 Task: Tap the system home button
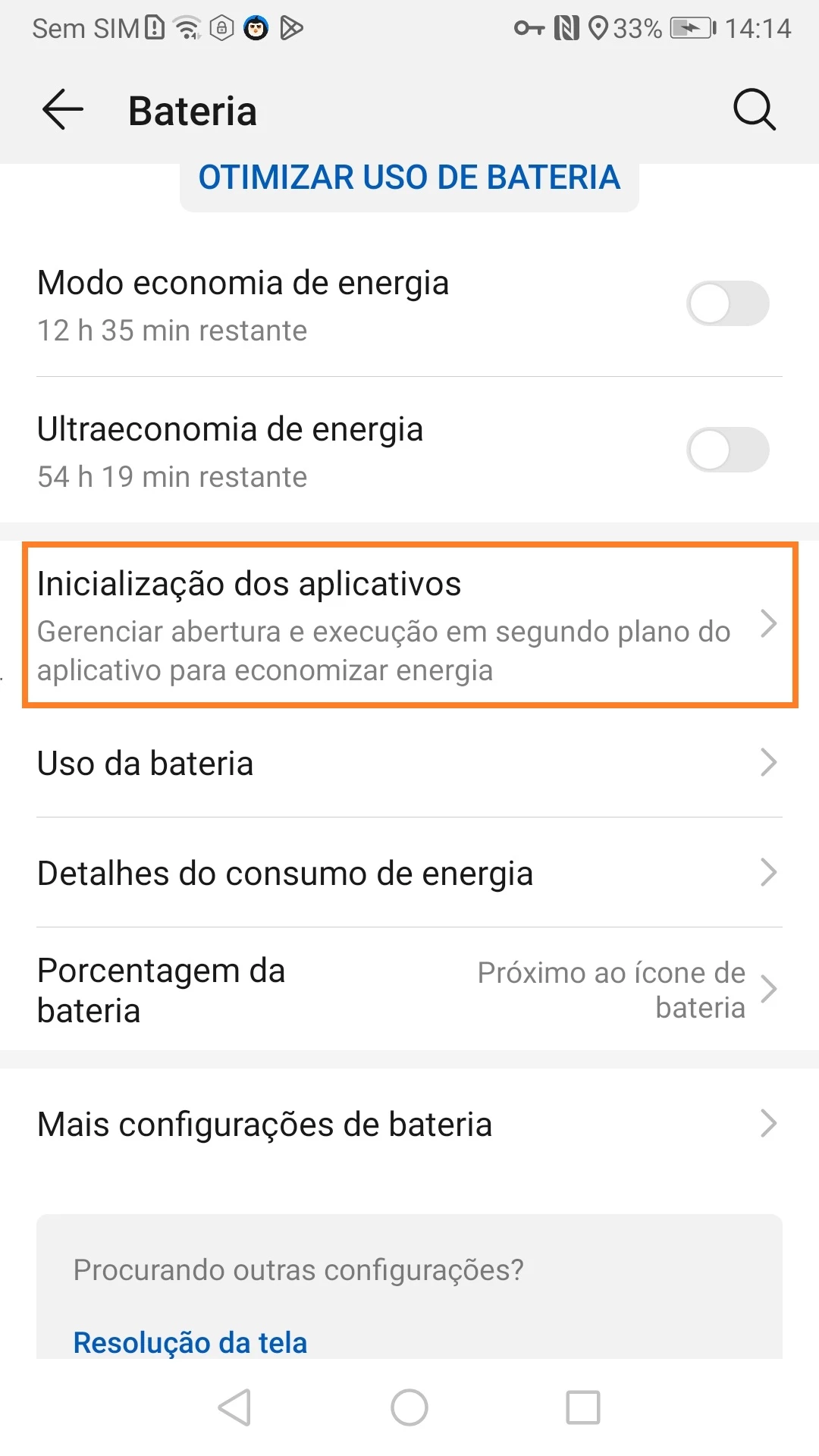tap(409, 1407)
